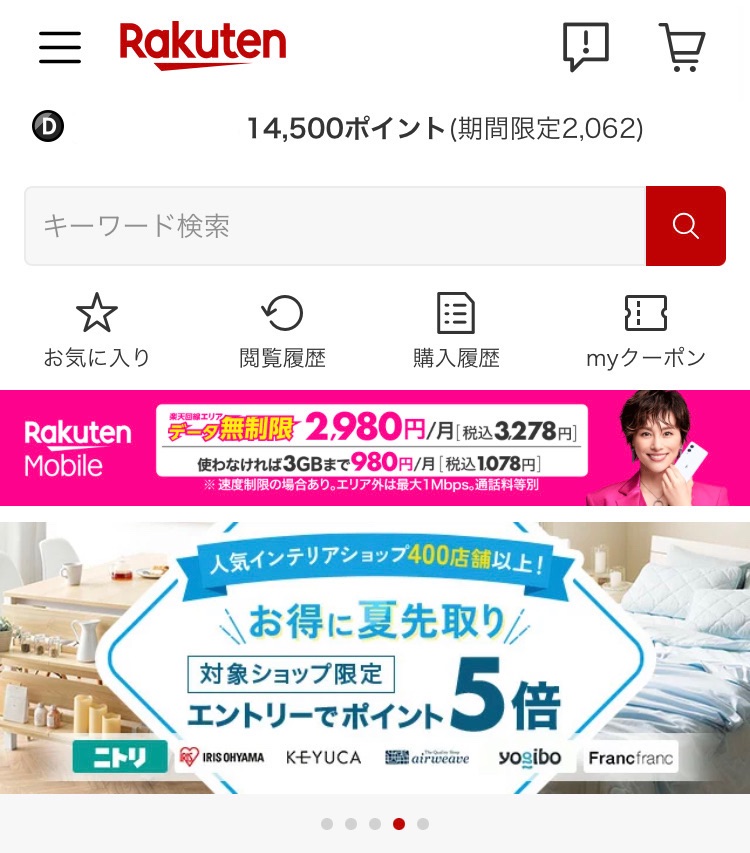Screen dimensions: 750x853
Task: Open 閲覧履歴 browsing history
Action: click(x=282, y=330)
